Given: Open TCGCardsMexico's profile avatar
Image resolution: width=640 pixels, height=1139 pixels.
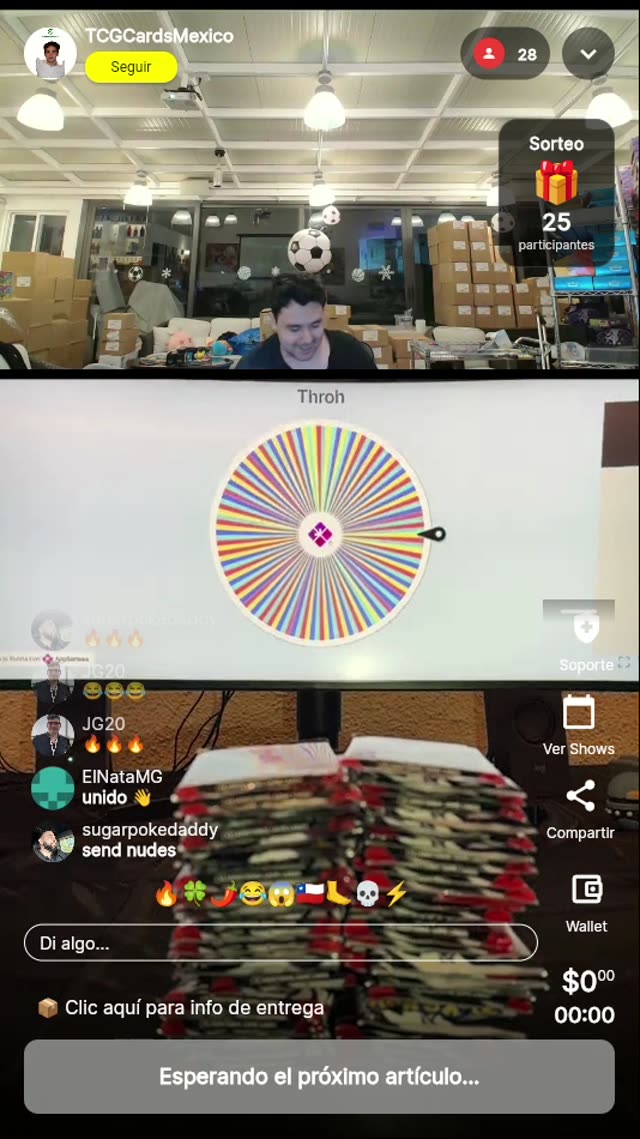Looking at the screenshot, I should tap(50, 53).
